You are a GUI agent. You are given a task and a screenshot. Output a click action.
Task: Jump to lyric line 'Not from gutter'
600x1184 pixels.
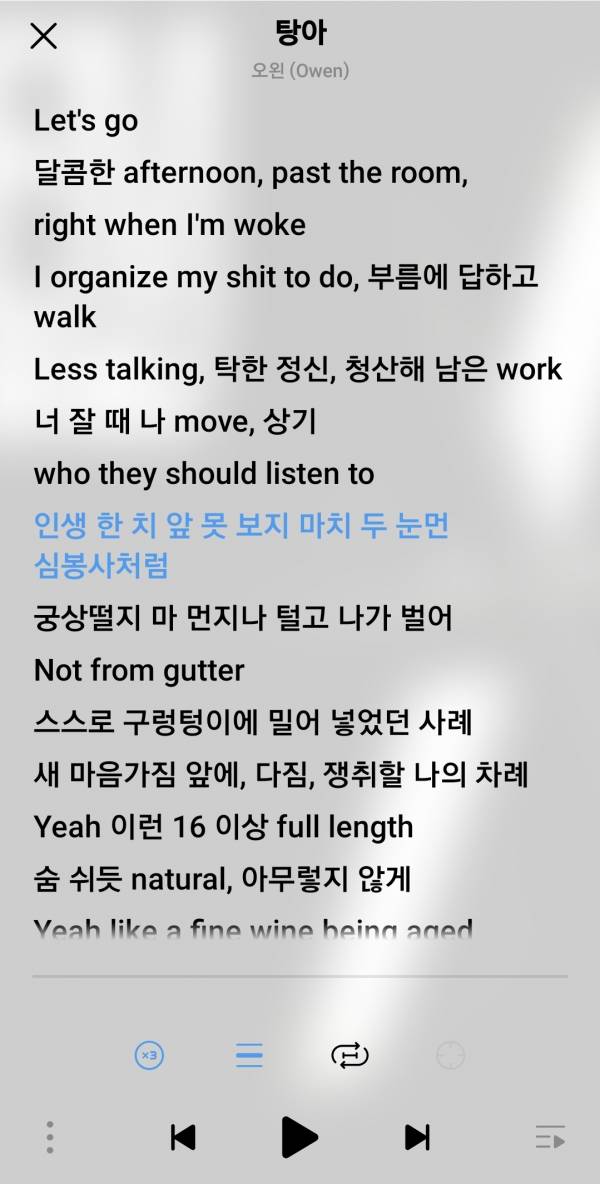point(139,669)
